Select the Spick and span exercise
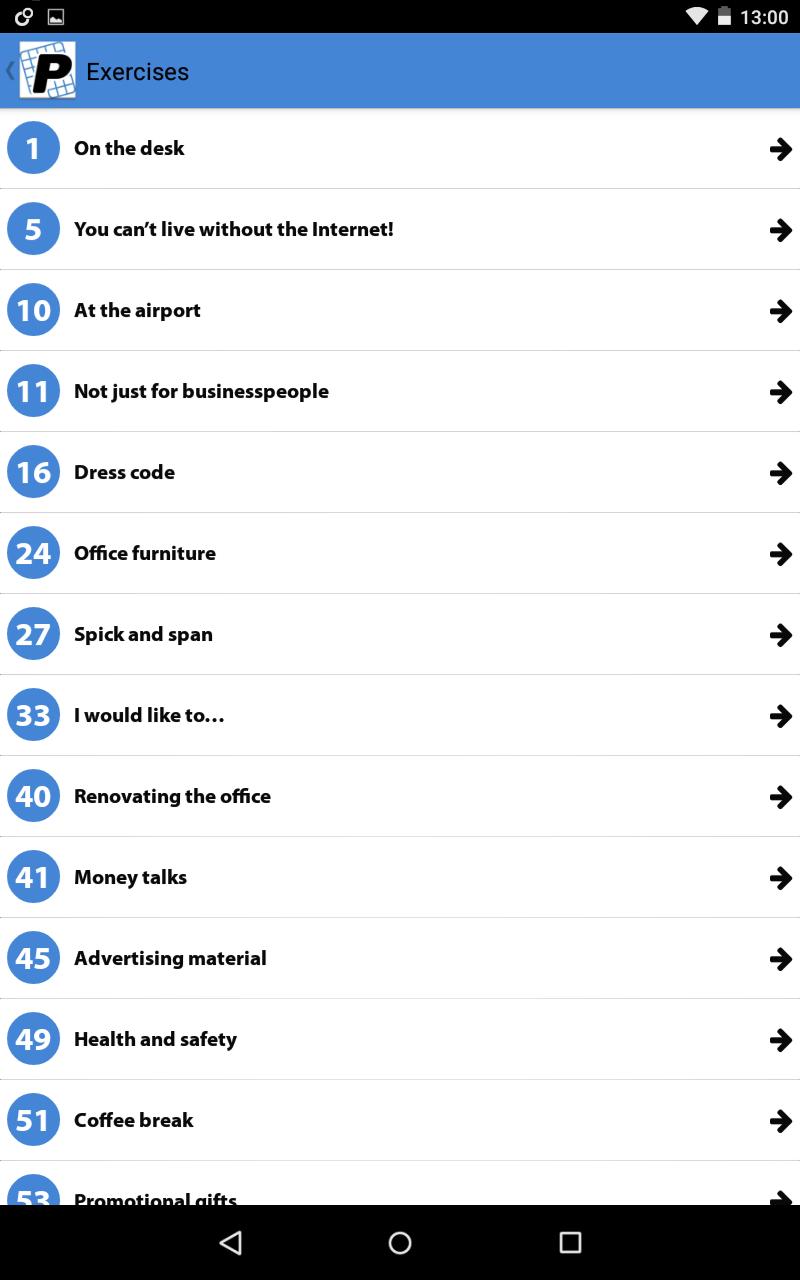 400,634
